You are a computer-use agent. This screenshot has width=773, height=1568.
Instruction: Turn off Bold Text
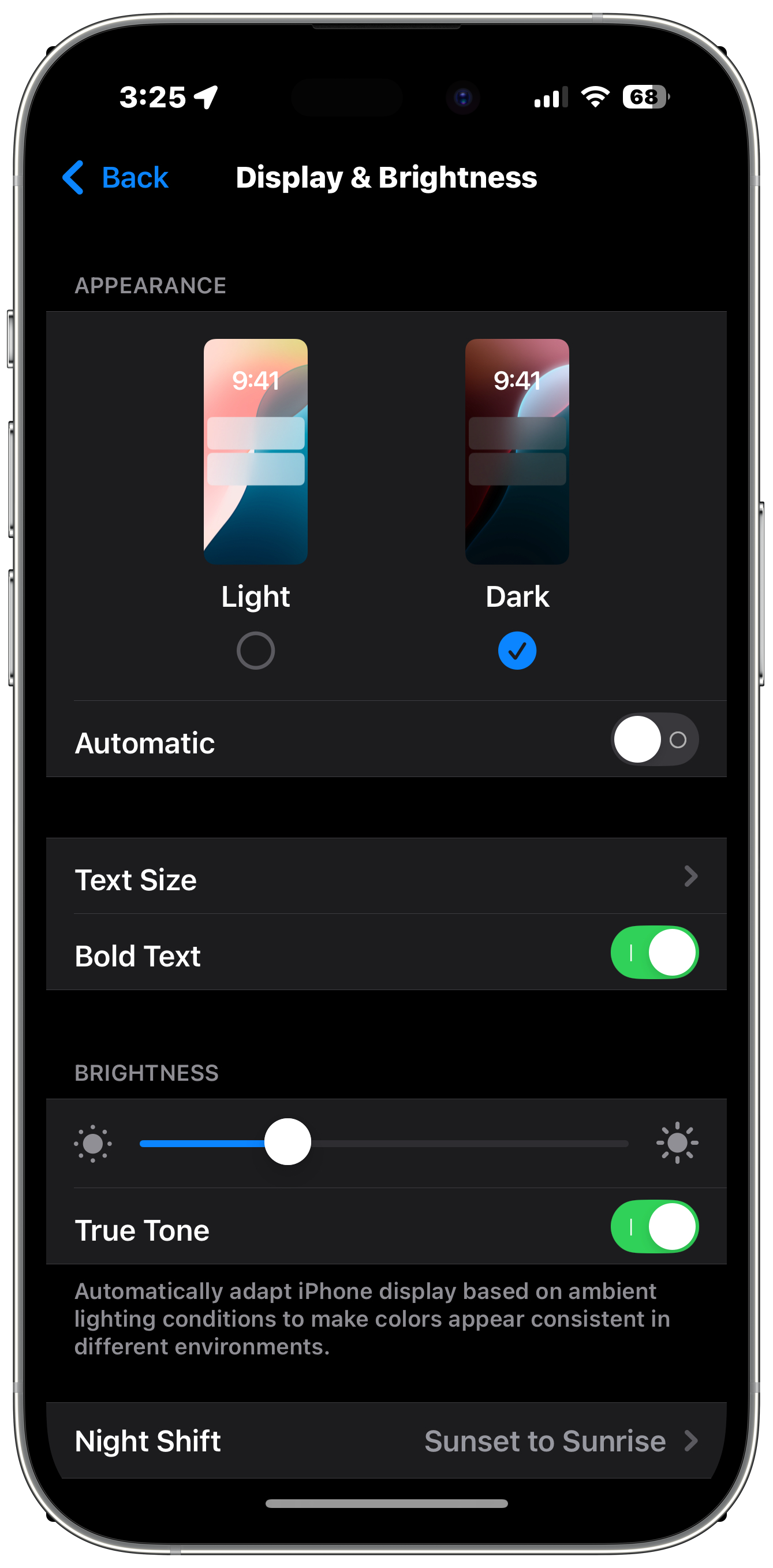pyautogui.click(x=655, y=953)
